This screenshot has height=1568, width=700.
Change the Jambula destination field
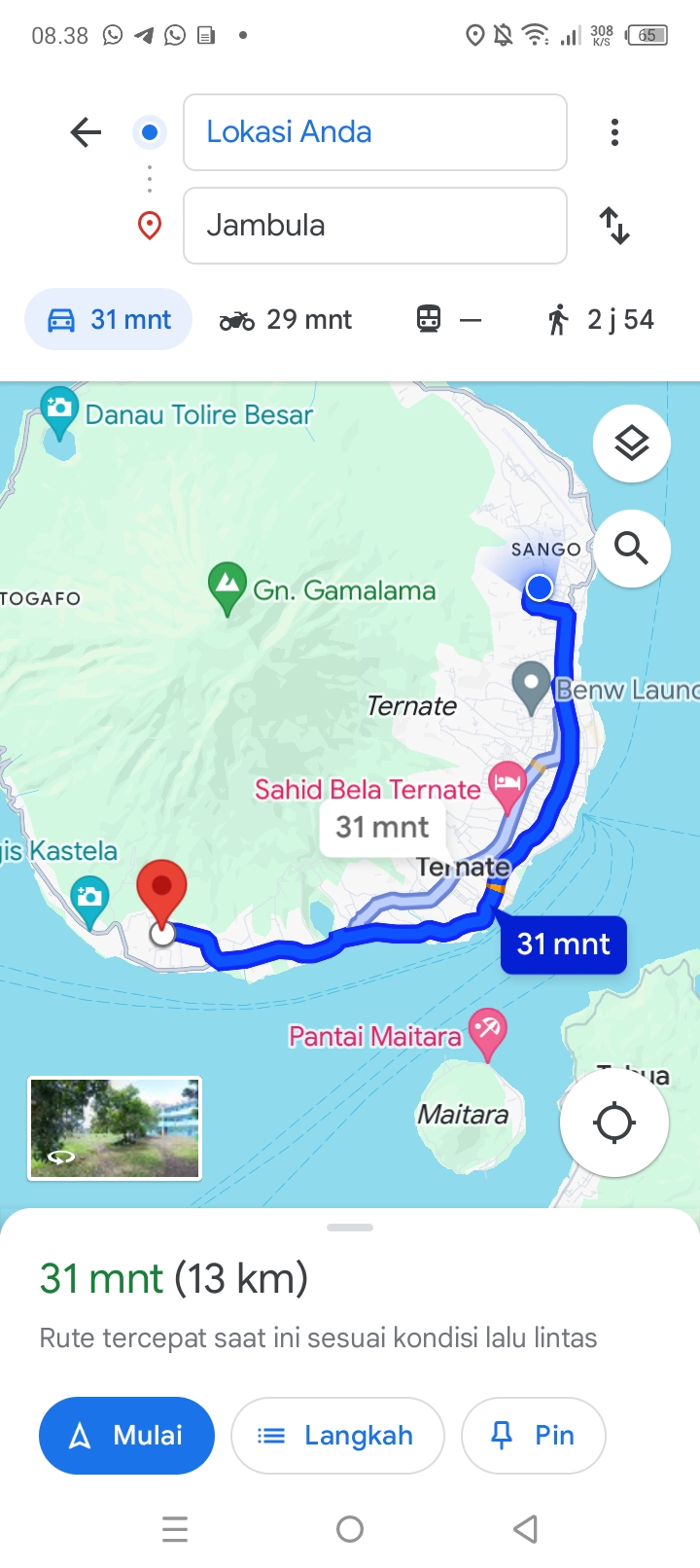pos(375,226)
